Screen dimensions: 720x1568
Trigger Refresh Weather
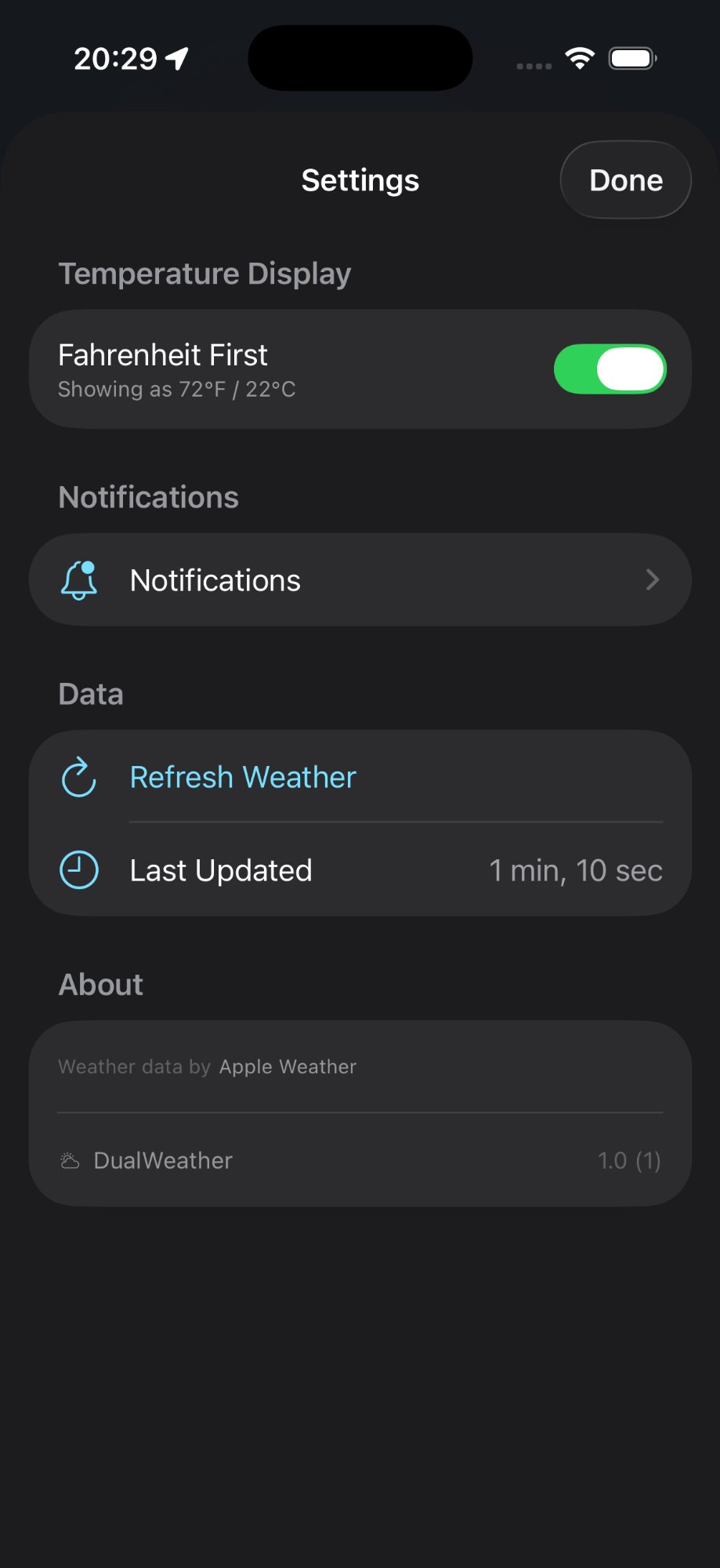[242, 777]
